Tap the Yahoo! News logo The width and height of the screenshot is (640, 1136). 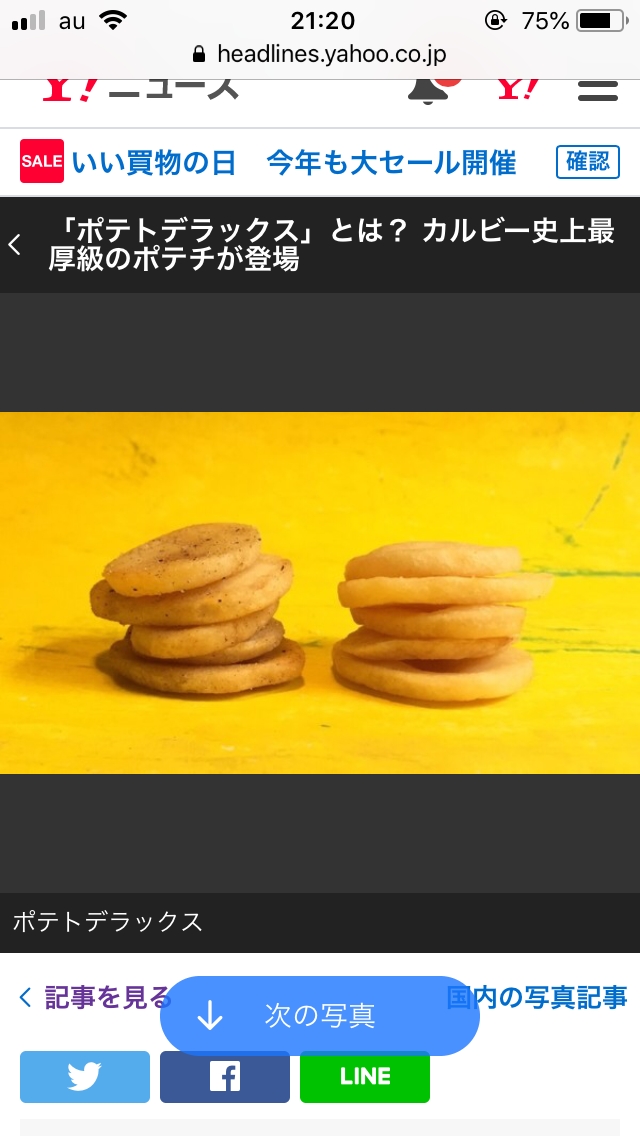click(x=140, y=90)
